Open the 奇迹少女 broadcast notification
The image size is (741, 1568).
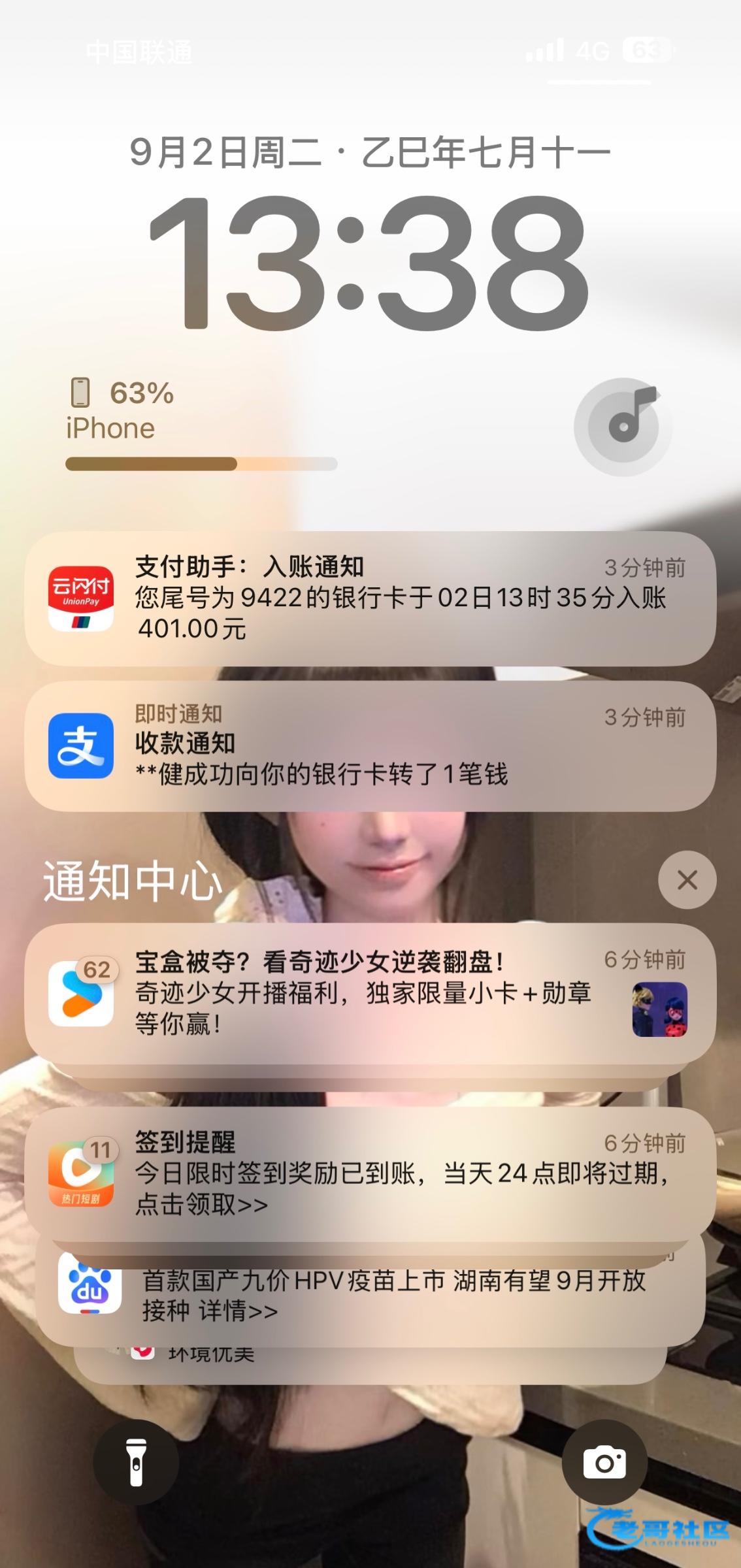pos(370,993)
